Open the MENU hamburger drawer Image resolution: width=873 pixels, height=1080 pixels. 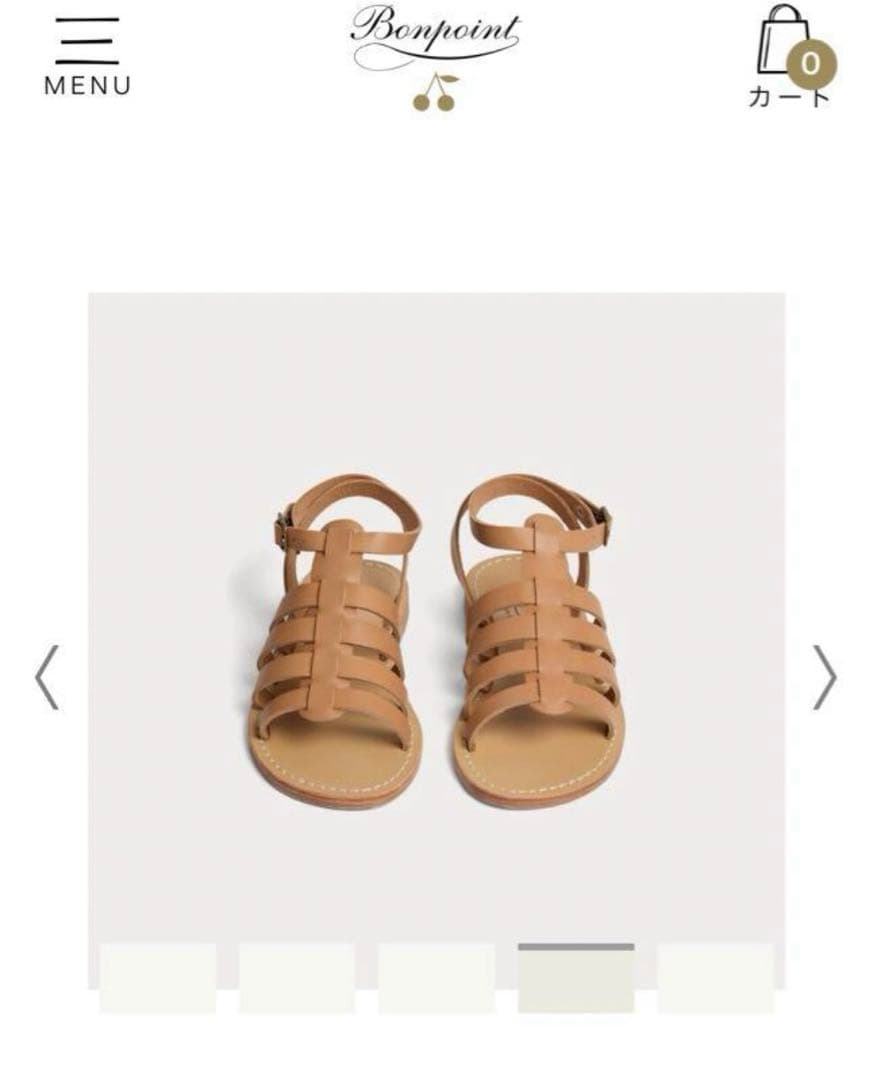87,56
